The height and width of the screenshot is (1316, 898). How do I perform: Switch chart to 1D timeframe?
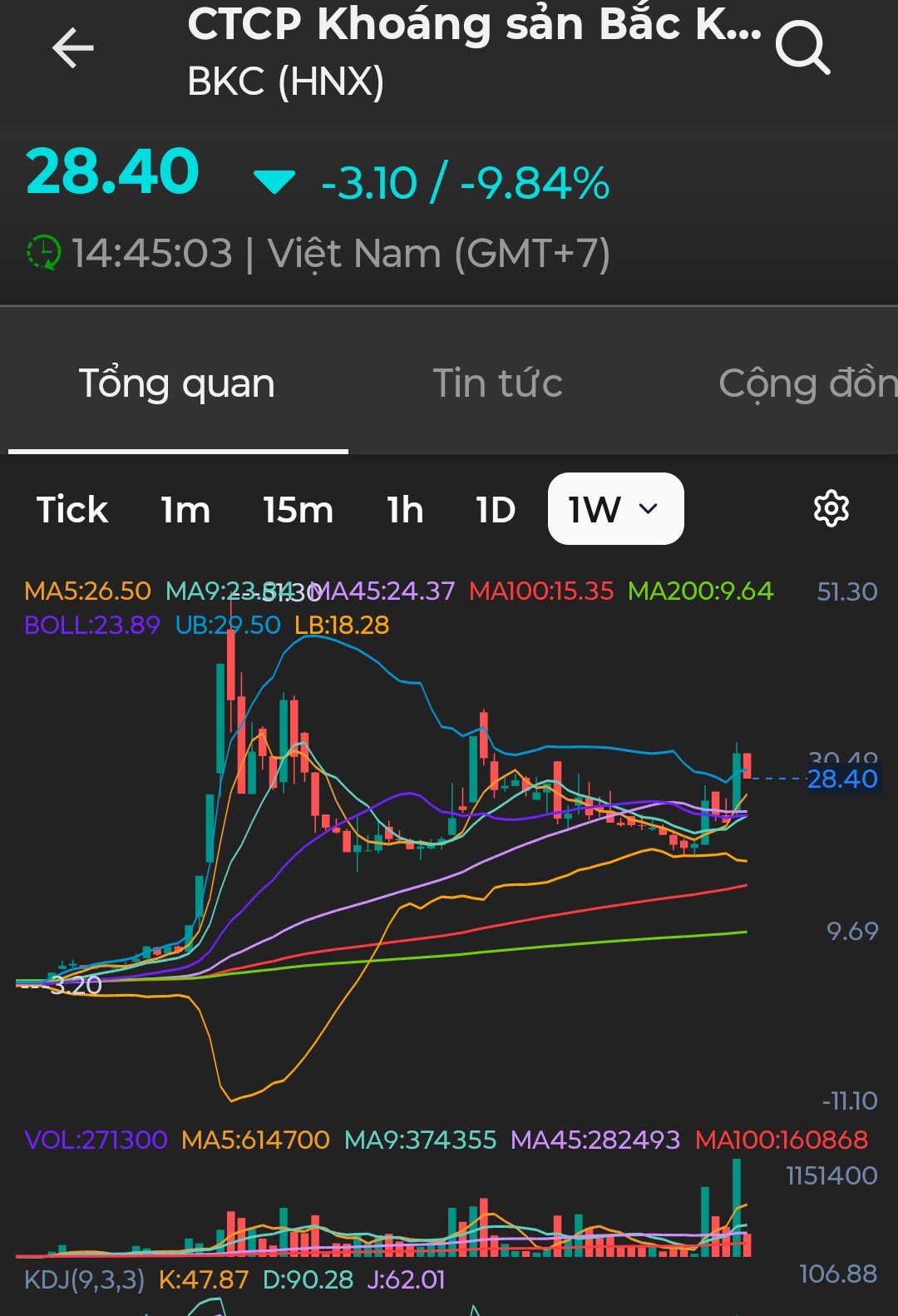(x=496, y=509)
